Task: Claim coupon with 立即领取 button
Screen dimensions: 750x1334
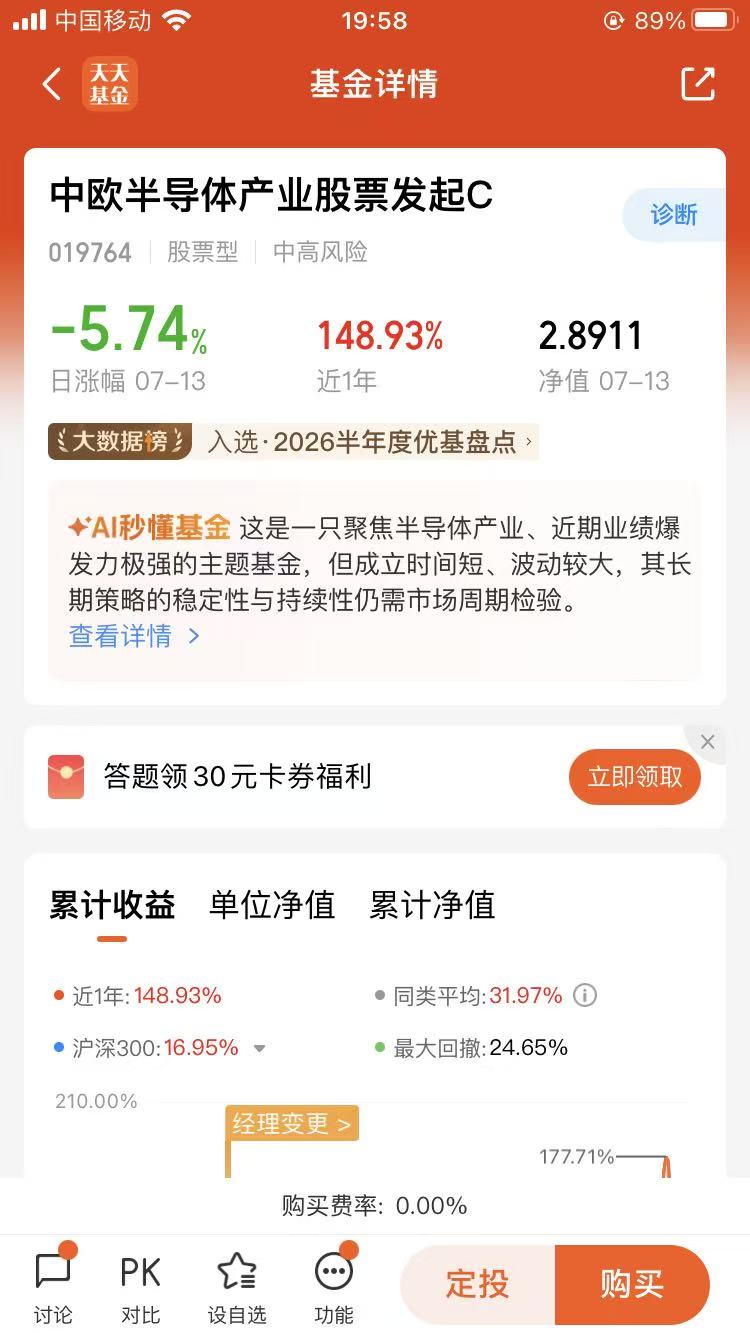Action: (x=635, y=777)
